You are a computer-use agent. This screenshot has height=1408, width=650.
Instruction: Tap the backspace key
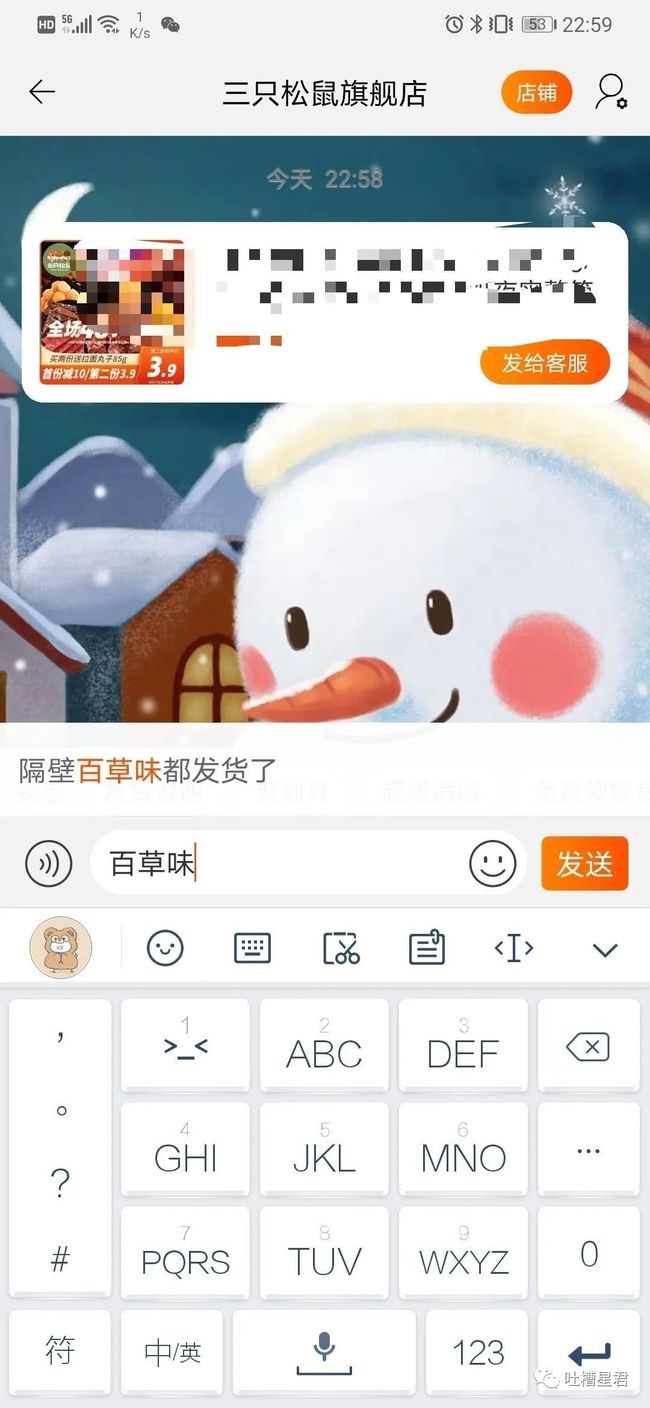pos(588,1046)
